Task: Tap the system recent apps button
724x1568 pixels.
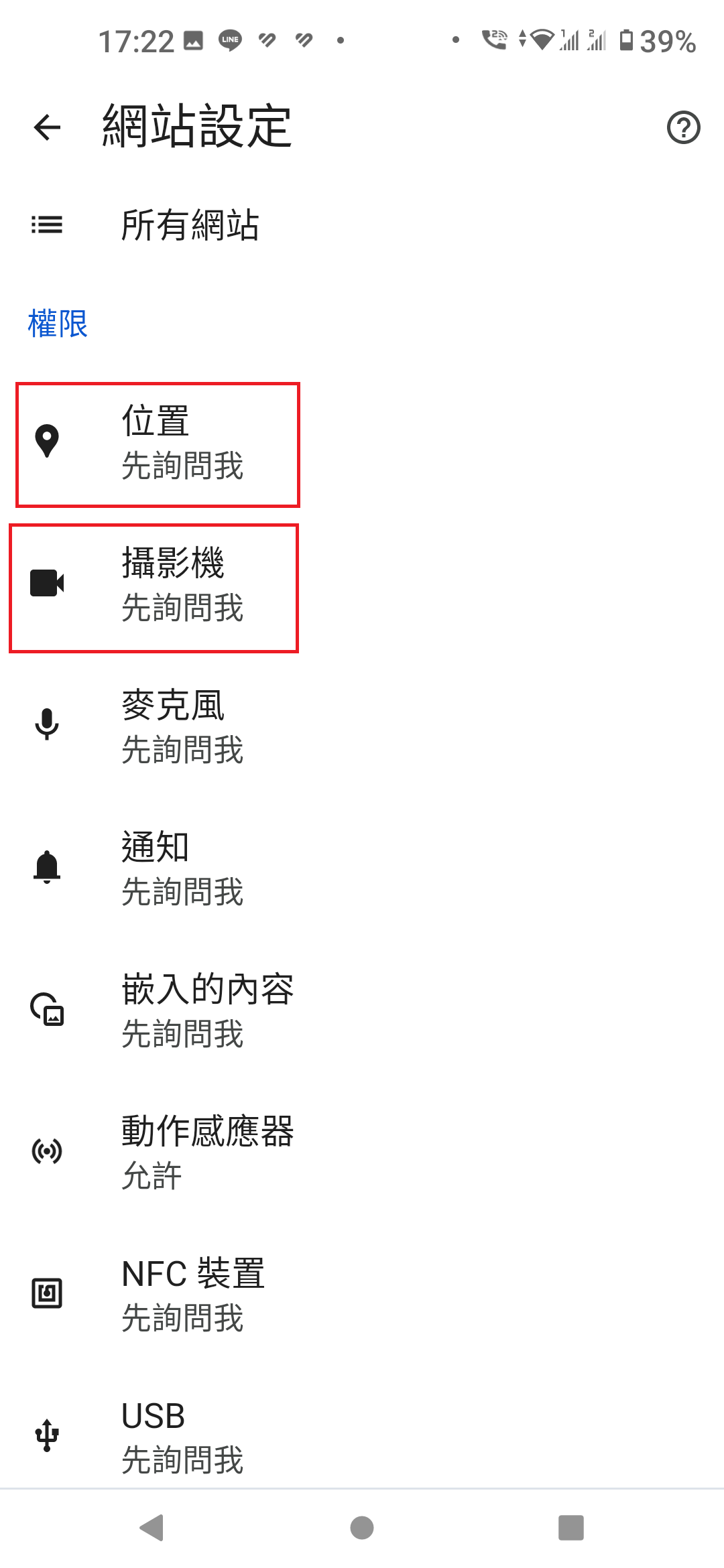Action: click(x=571, y=1528)
